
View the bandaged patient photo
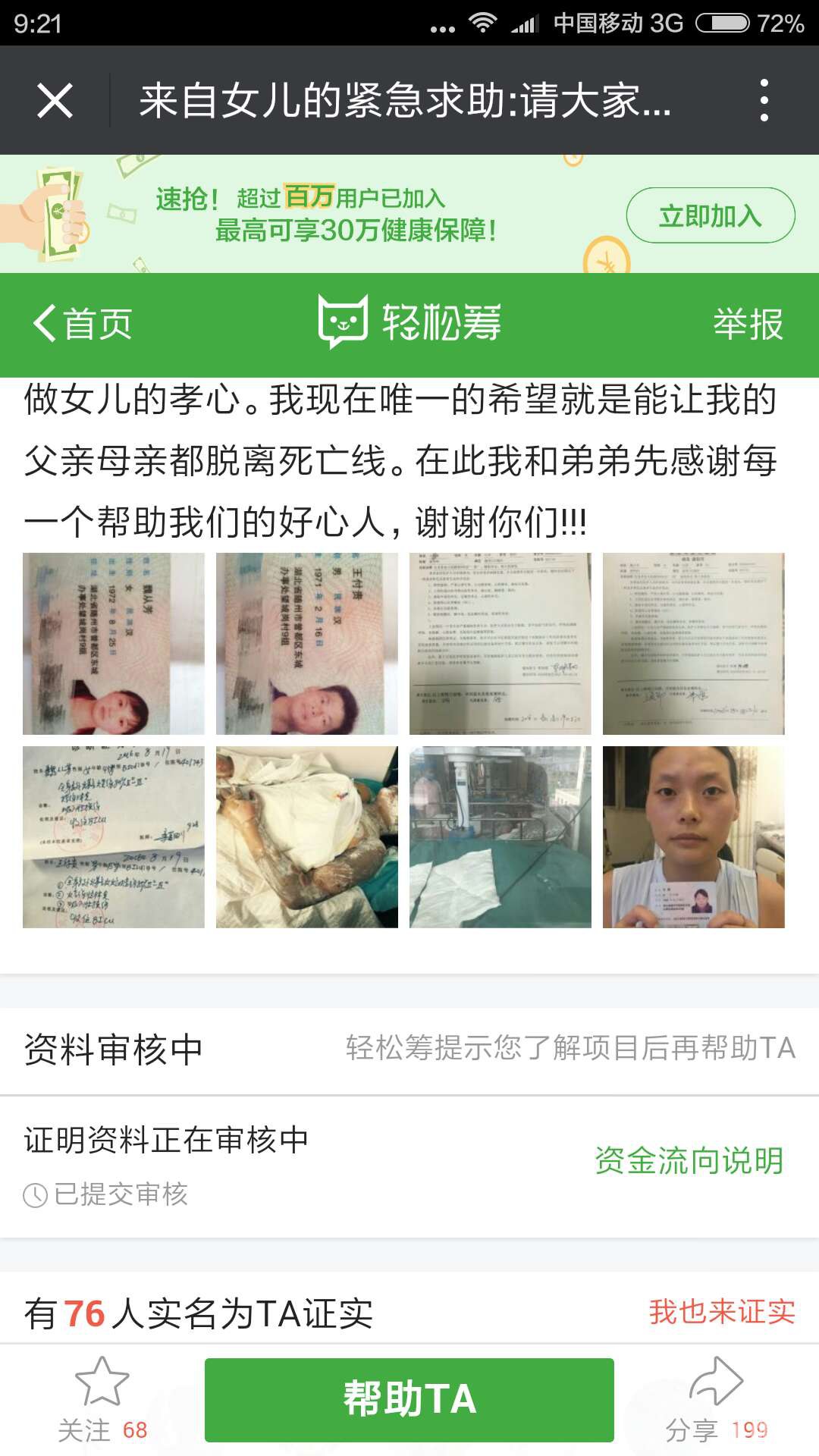307,836
